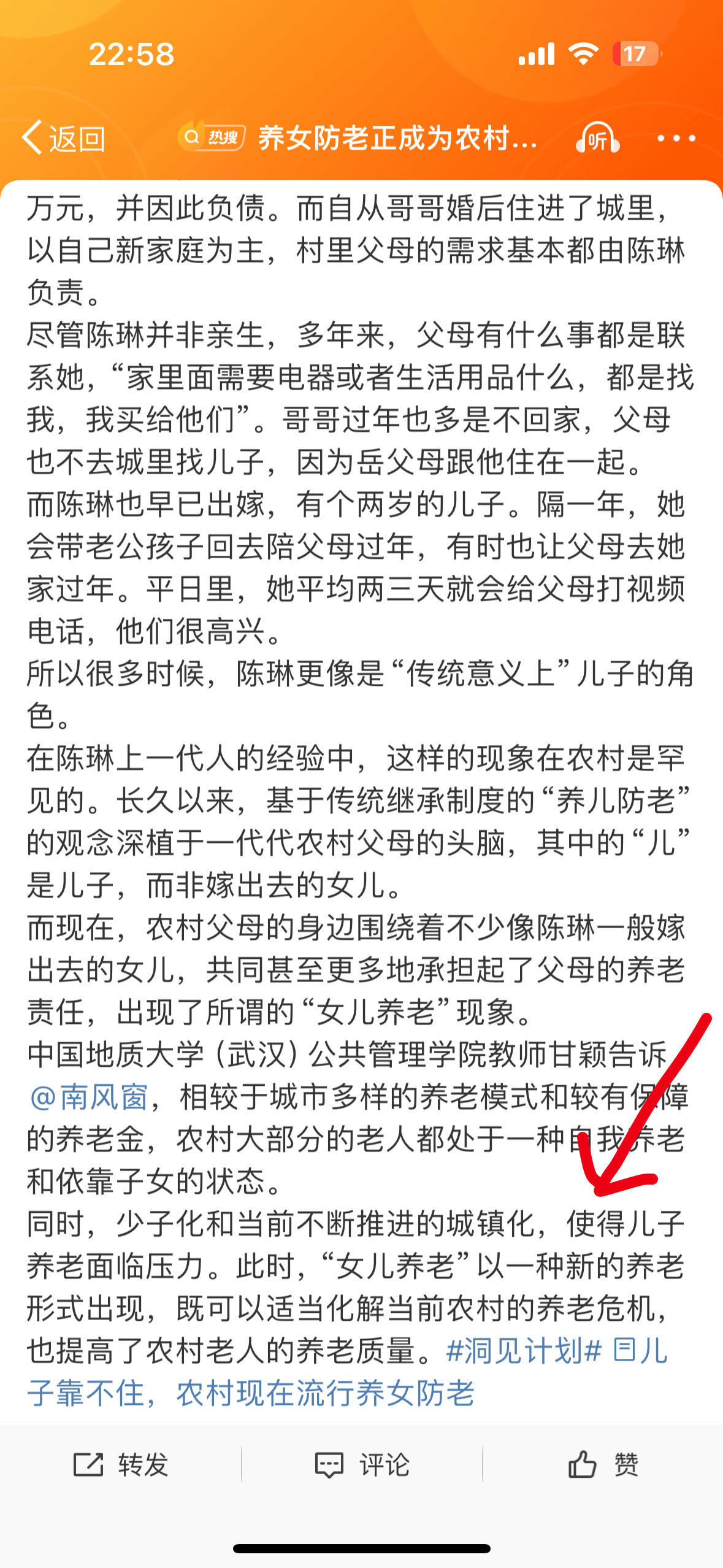
Task: Open article link 儿子靠不住，农村现在流行养女防老
Action: pos(347,1372)
